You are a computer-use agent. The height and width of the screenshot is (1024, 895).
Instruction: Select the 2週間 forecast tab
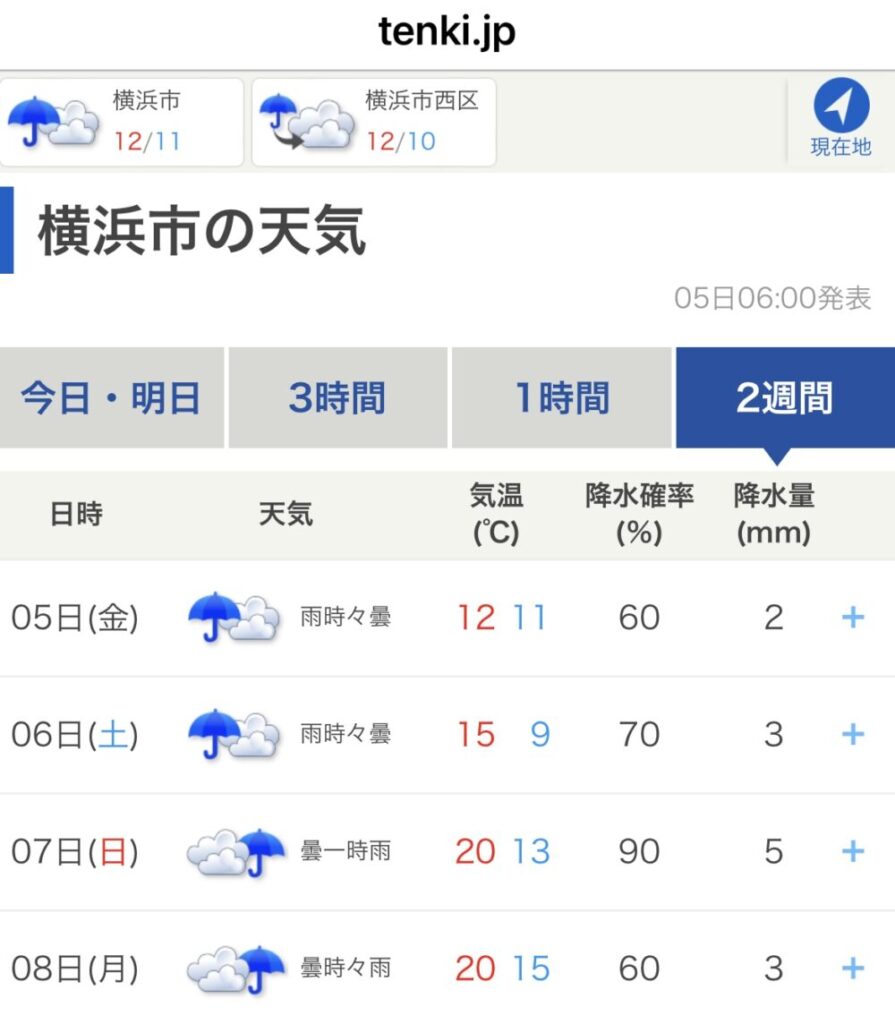pos(784,398)
